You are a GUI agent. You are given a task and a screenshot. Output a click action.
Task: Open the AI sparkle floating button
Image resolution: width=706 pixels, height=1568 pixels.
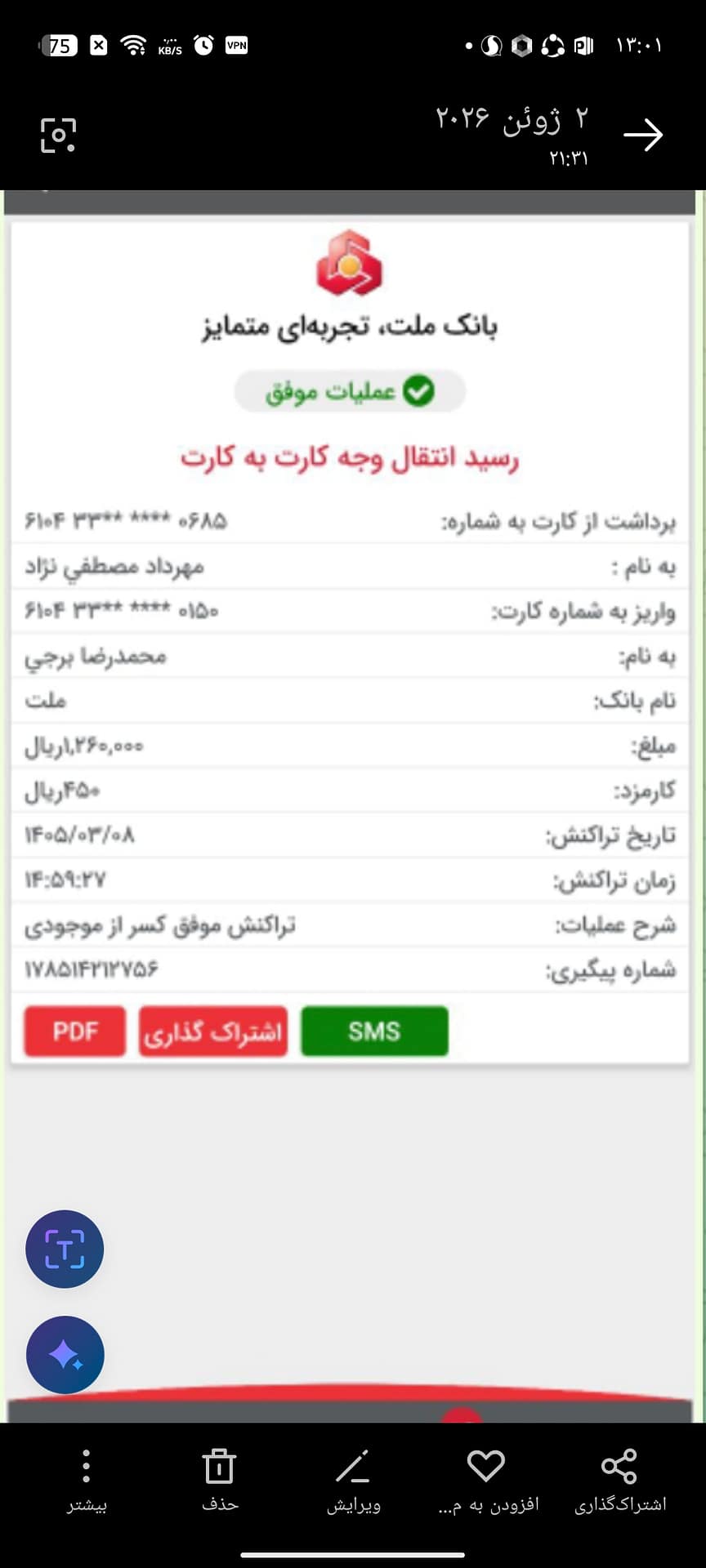[x=65, y=1355]
